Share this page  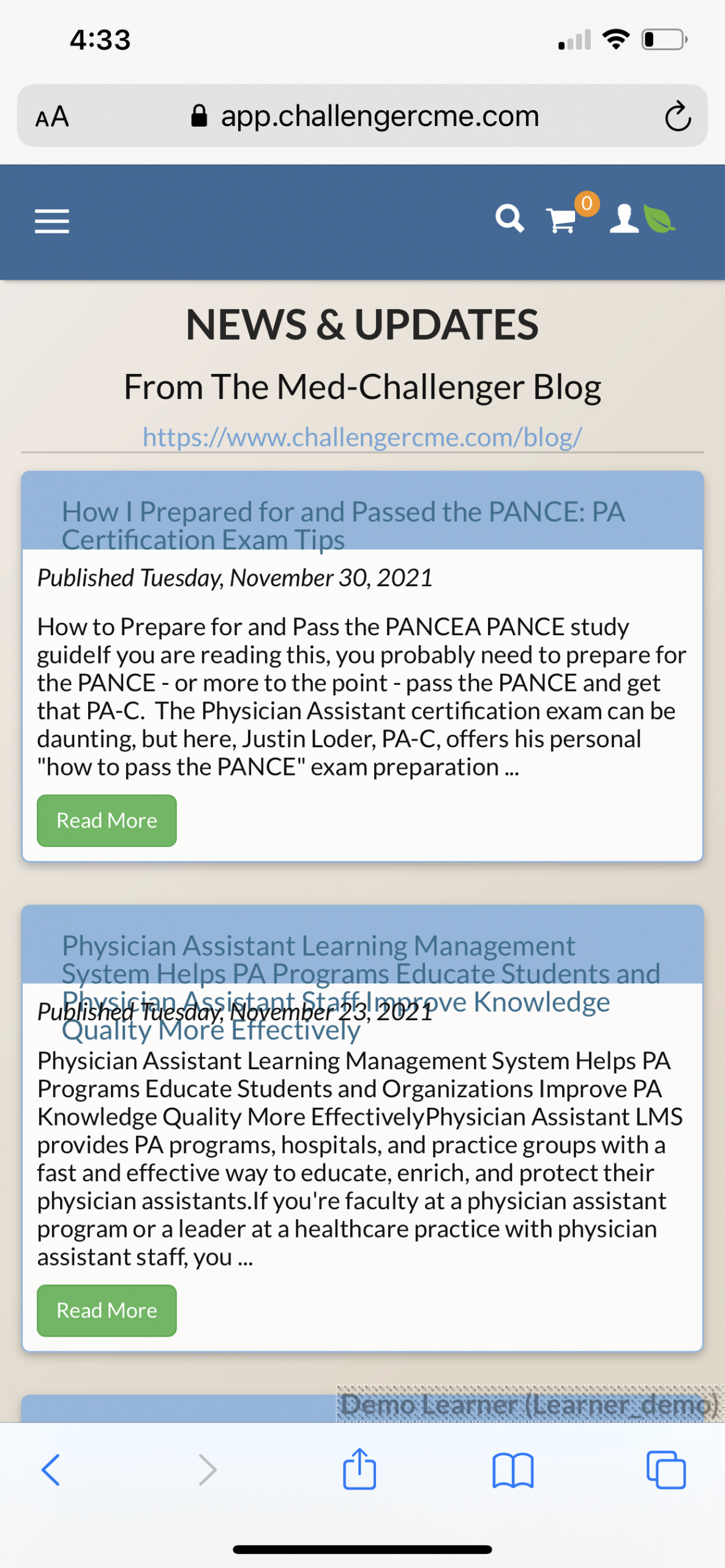(359, 1468)
